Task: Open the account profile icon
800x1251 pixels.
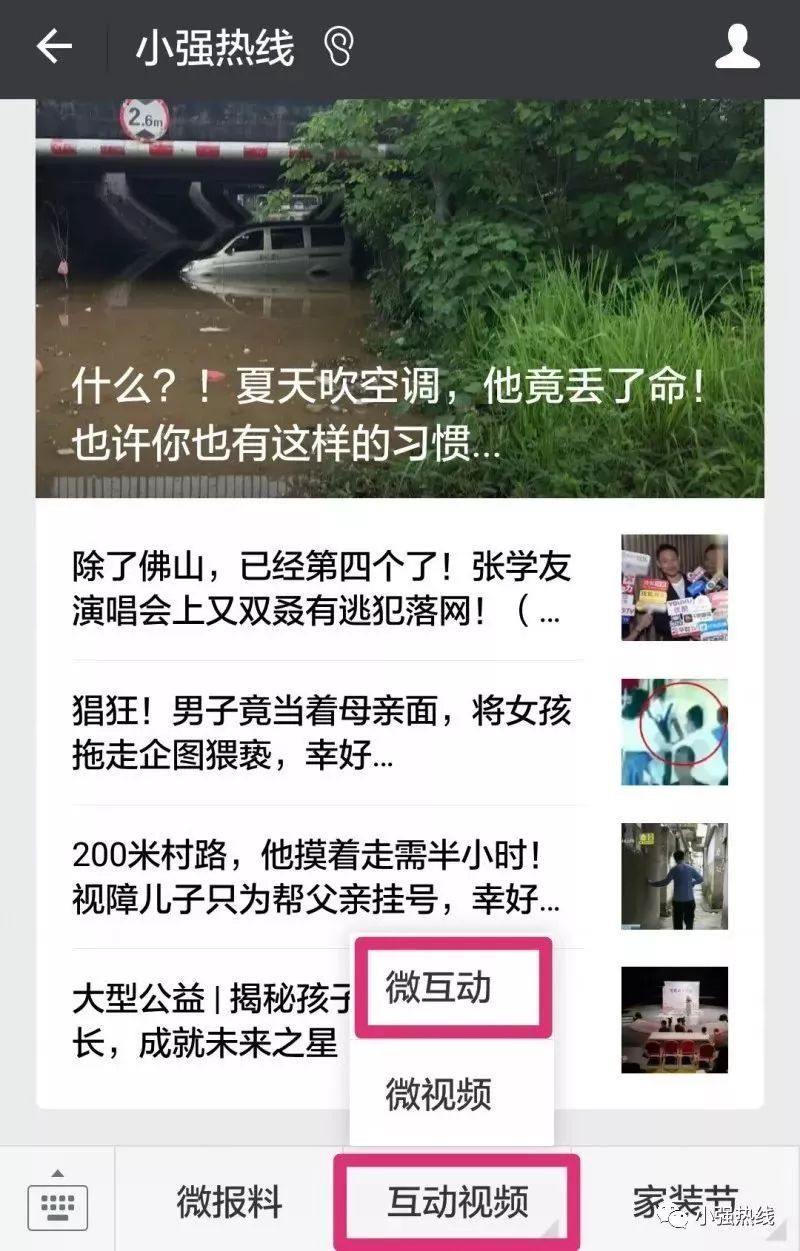Action: (738, 47)
